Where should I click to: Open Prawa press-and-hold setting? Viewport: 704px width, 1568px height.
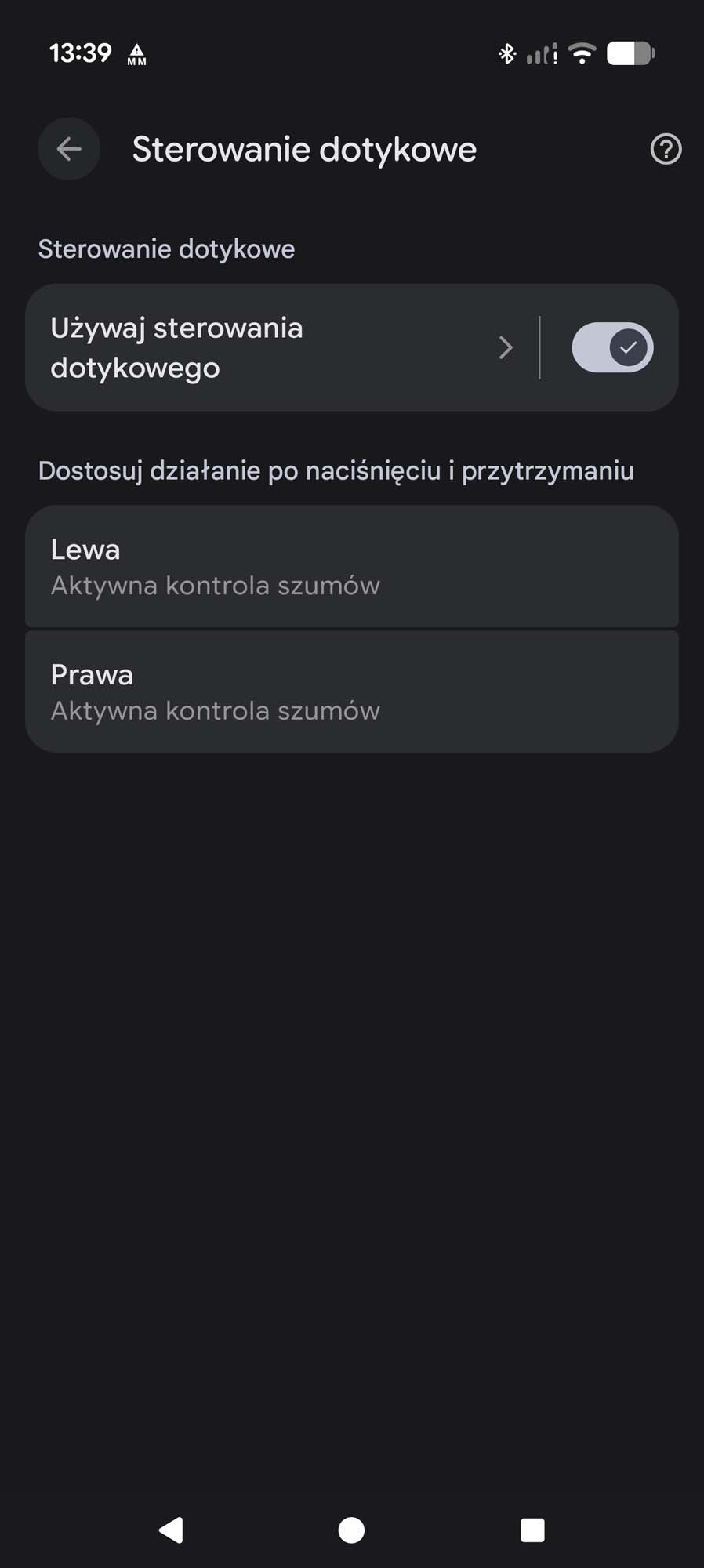(x=351, y=691)
